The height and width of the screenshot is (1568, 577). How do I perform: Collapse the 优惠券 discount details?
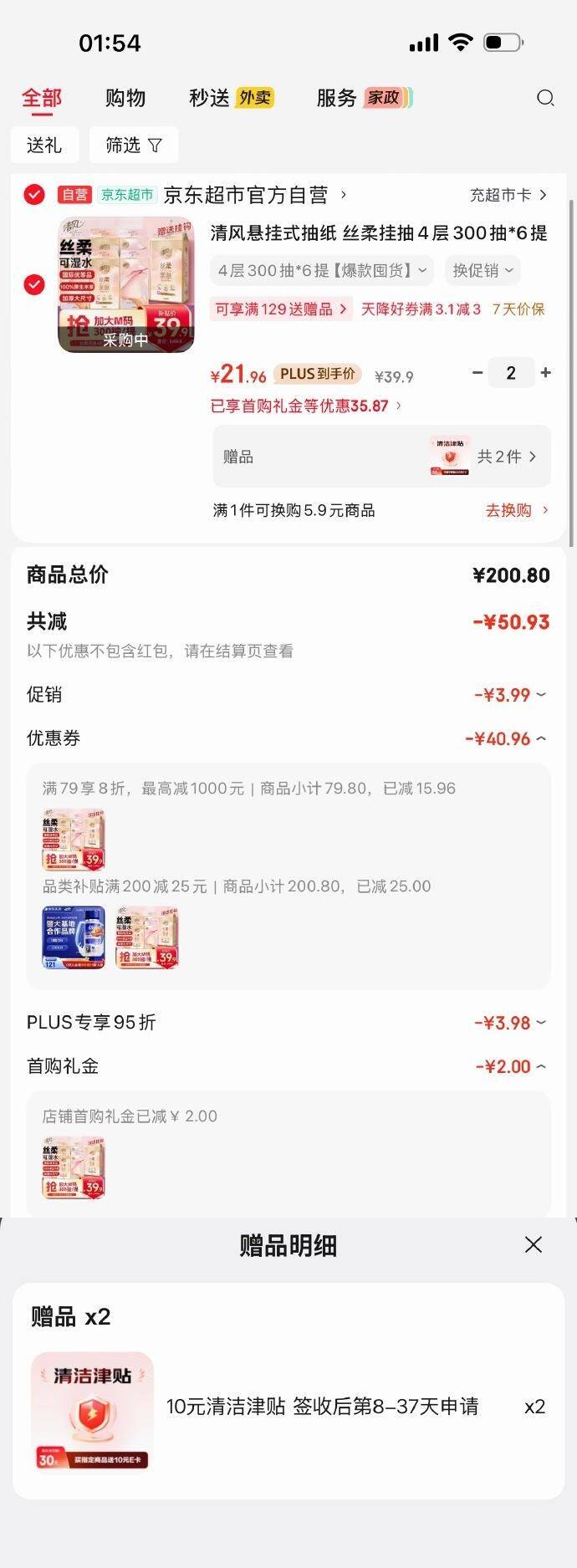point(541,738)
